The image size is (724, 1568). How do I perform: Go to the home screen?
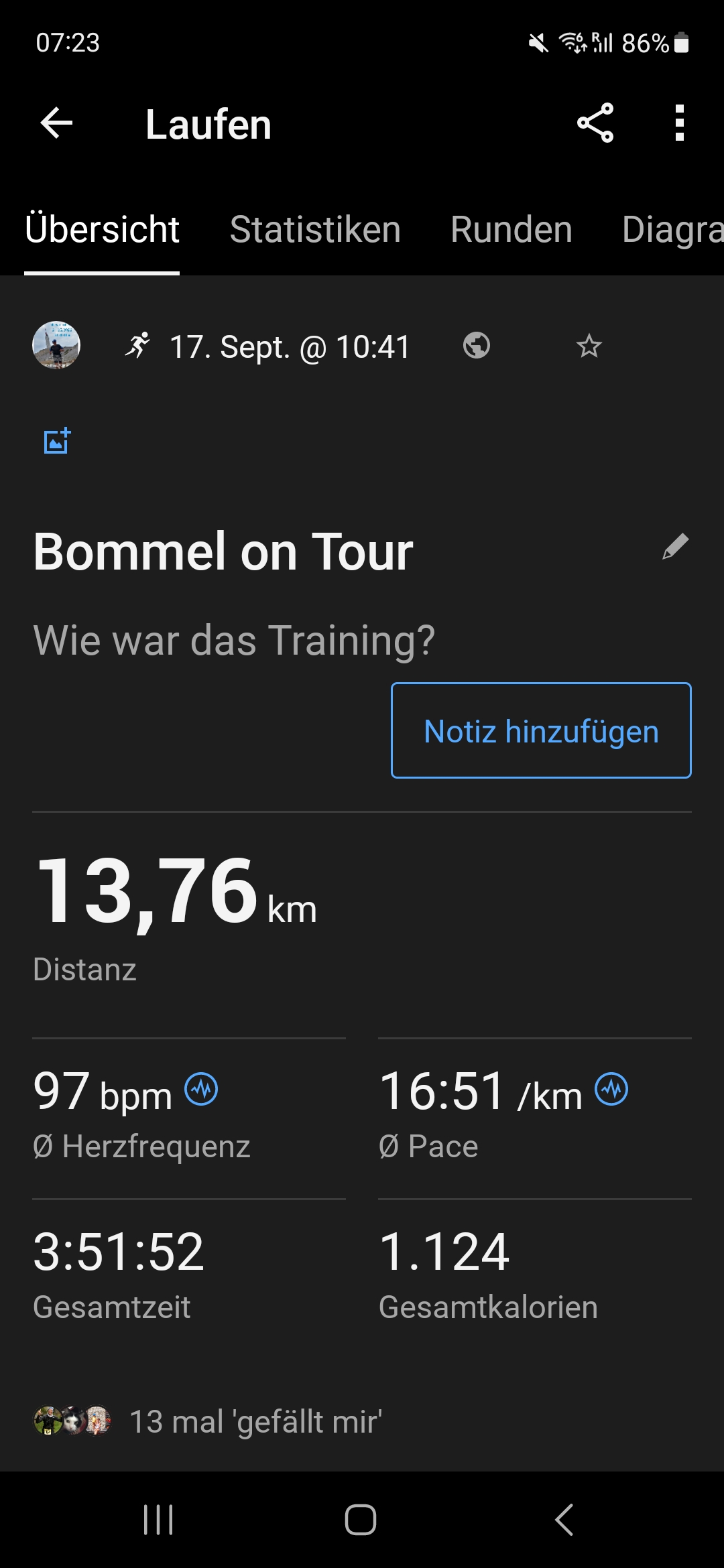pyautogui.click(x=361, y=1520)
